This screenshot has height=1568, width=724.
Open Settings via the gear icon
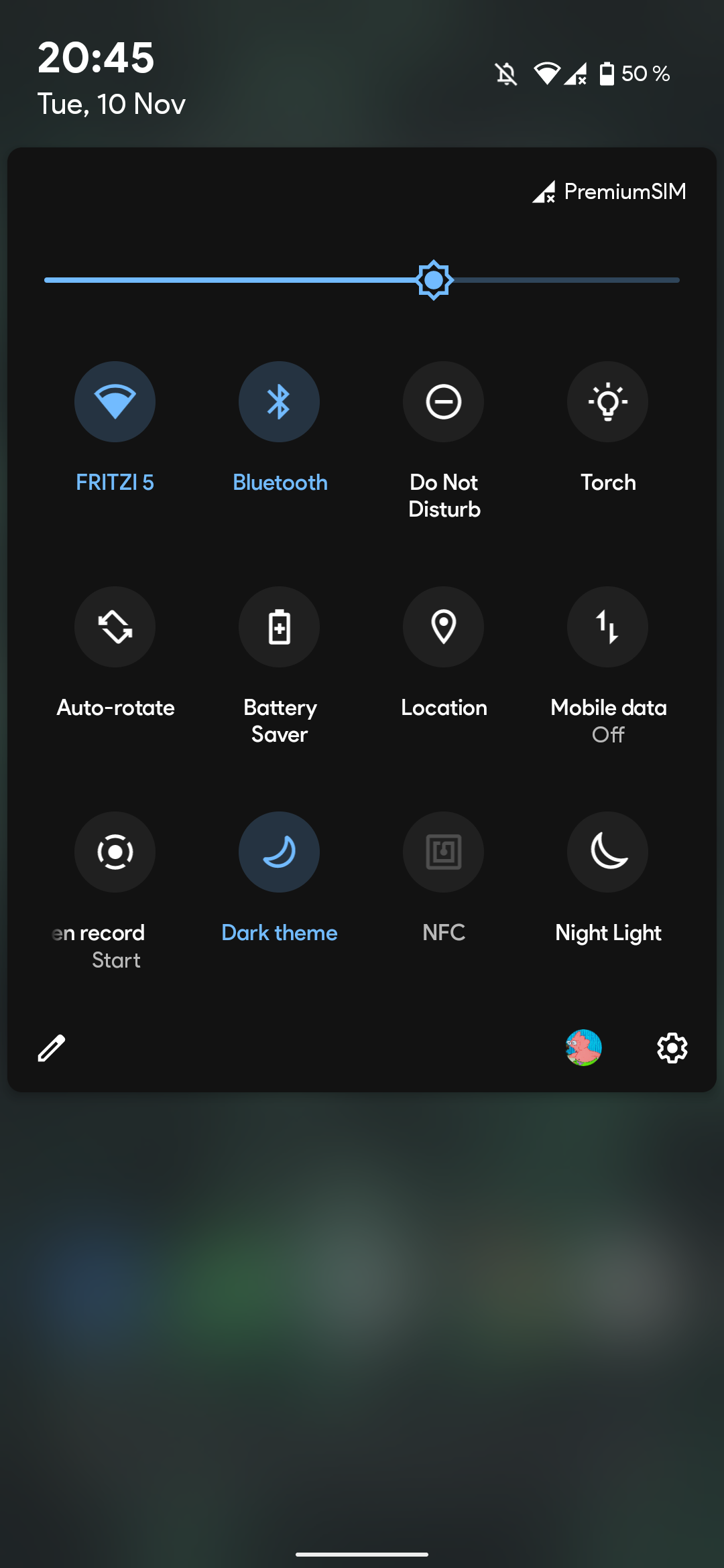point(672,1048)
